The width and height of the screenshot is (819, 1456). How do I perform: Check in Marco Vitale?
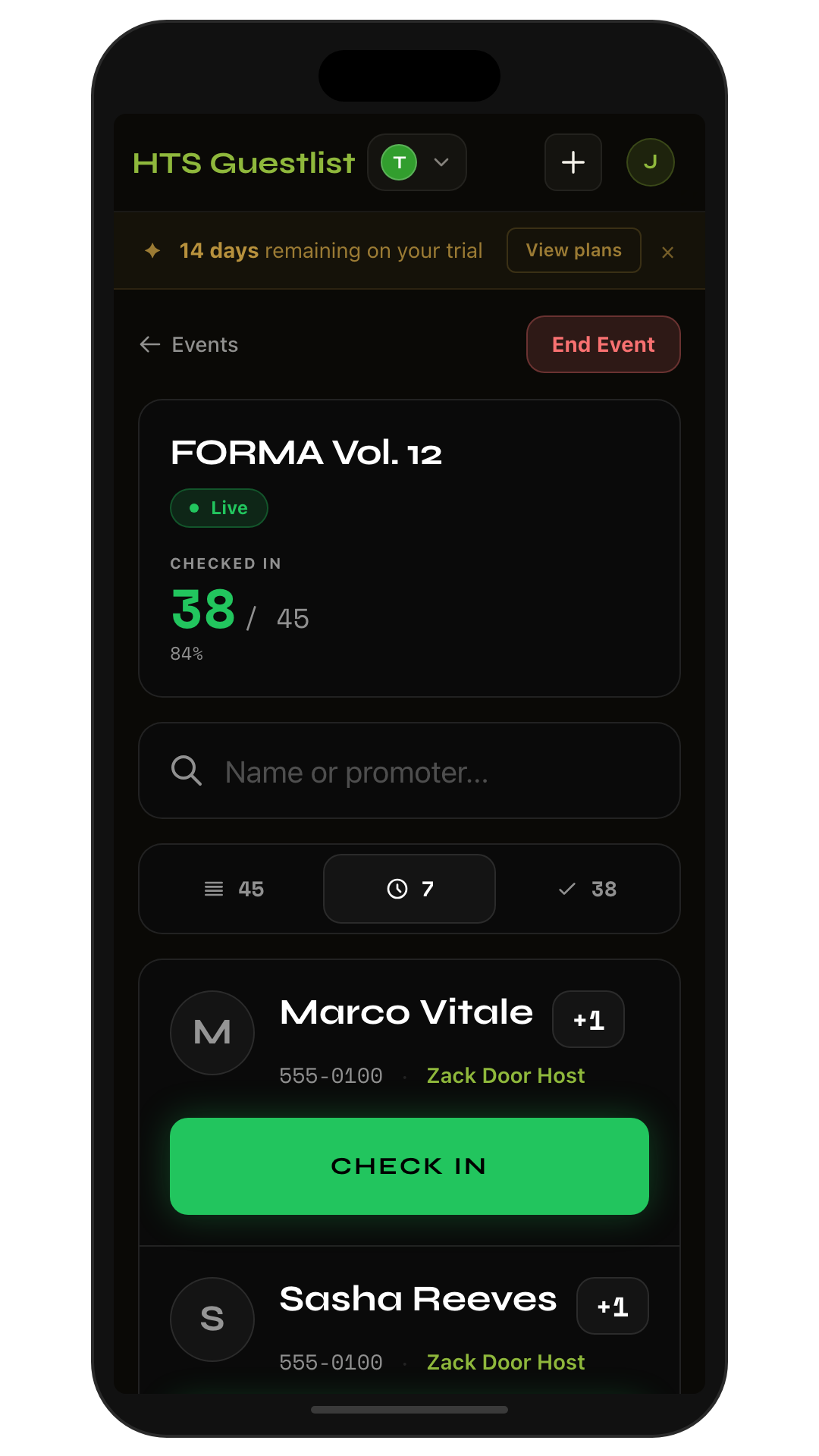[409, 1166]
